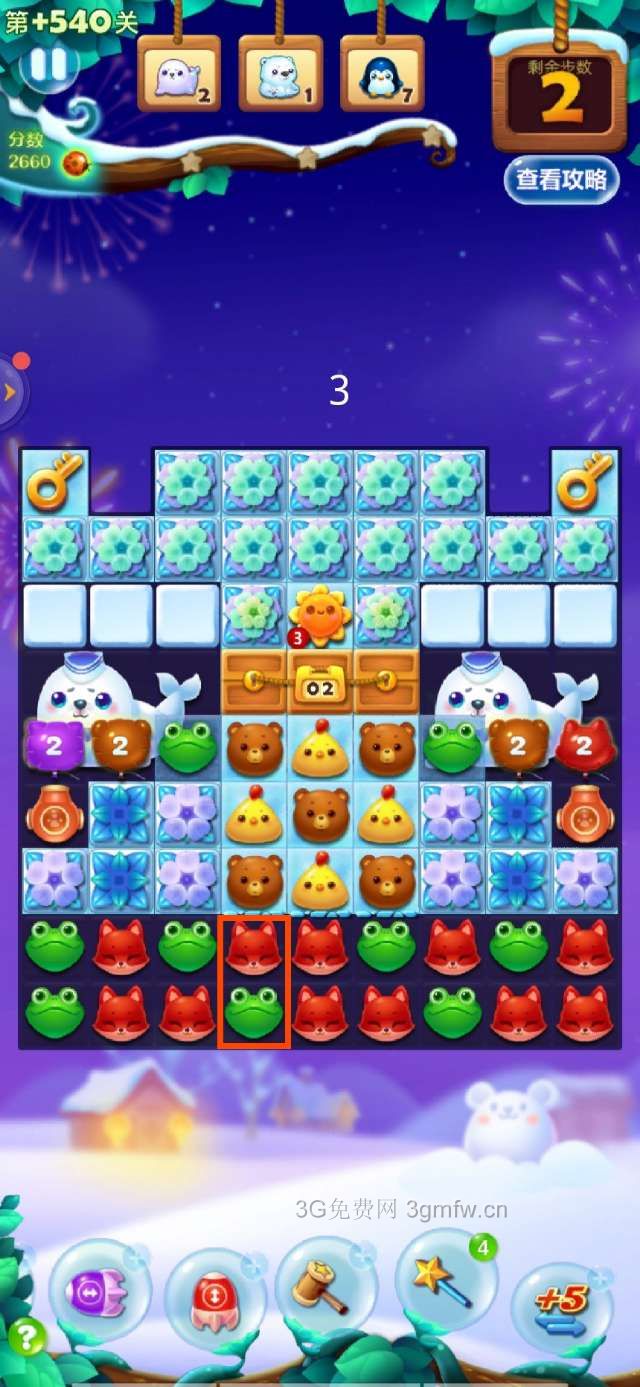Open the green question mark help
The width and height of the screenshot is (640, 1387).
[x=25, y=1337]
